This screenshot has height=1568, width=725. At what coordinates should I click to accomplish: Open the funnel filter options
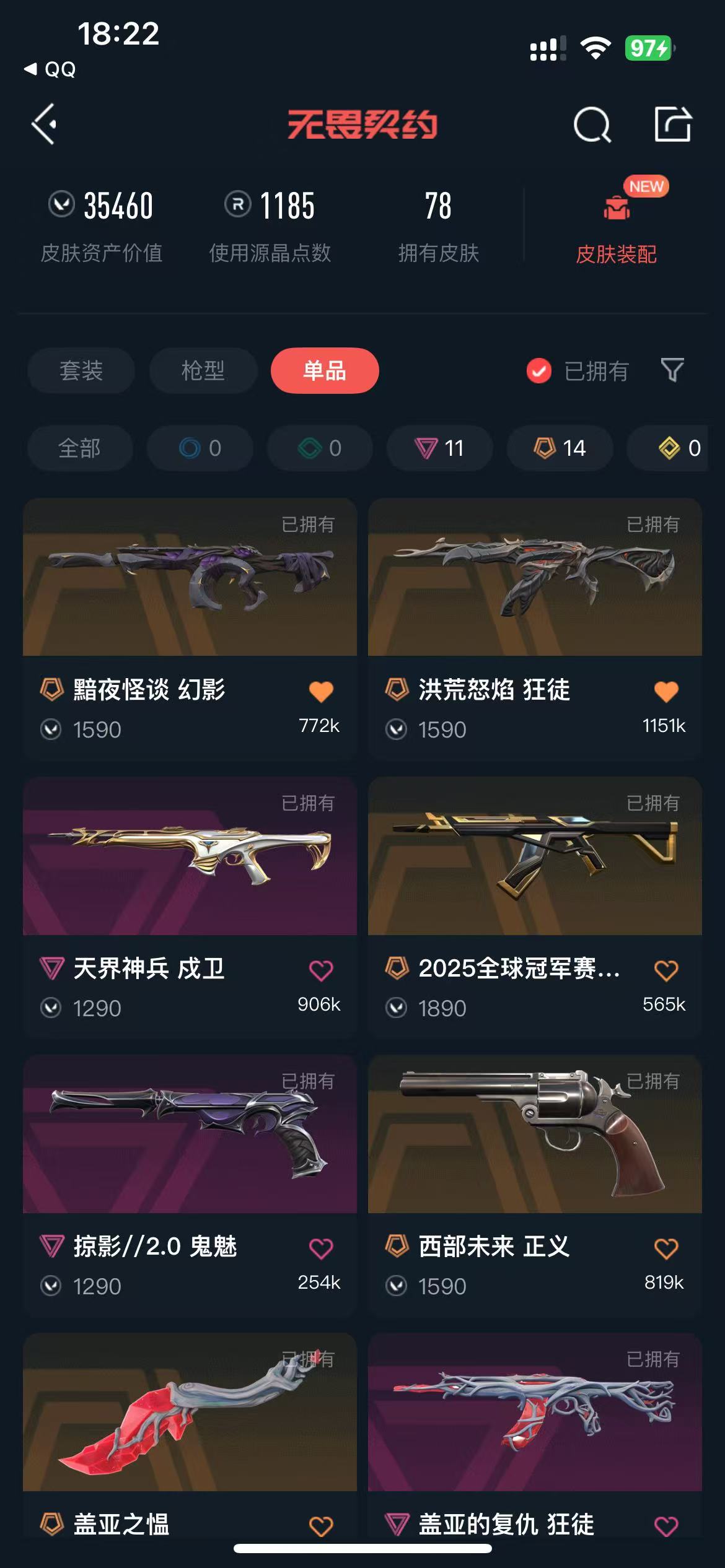(672, 370)
